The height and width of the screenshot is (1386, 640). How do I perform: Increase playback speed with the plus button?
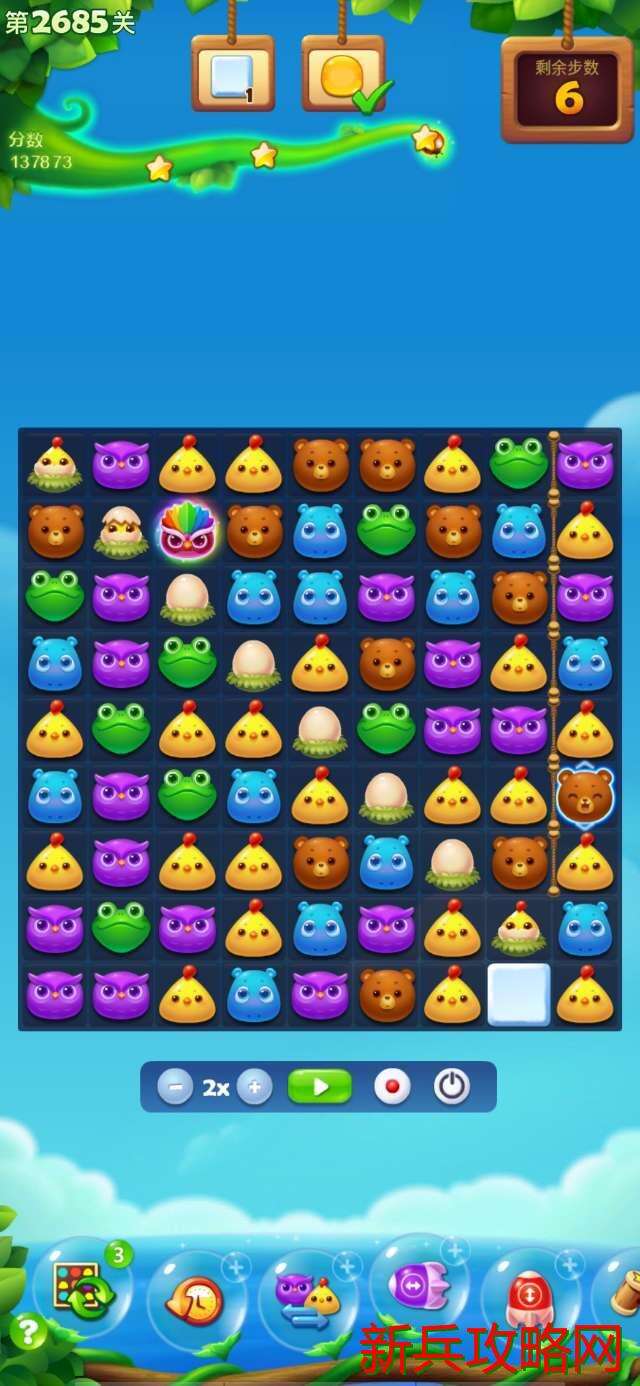[x=254, y=1087]
